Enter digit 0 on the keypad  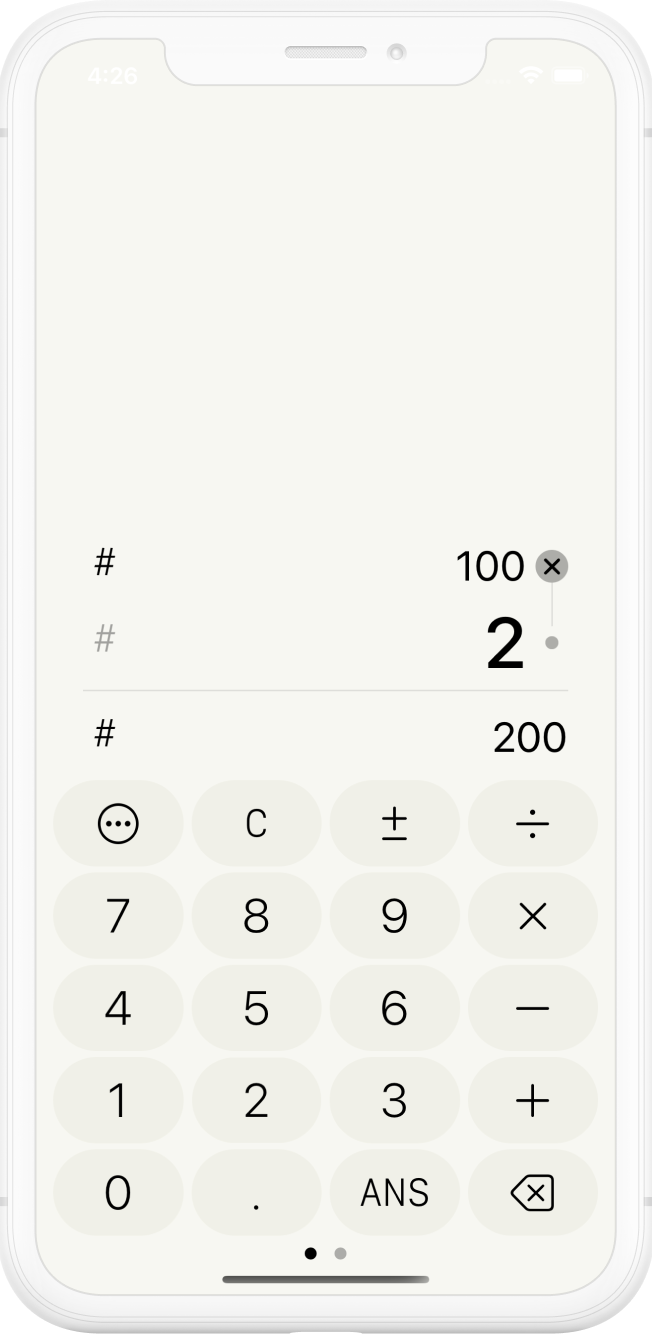(x=118, y=1192)
